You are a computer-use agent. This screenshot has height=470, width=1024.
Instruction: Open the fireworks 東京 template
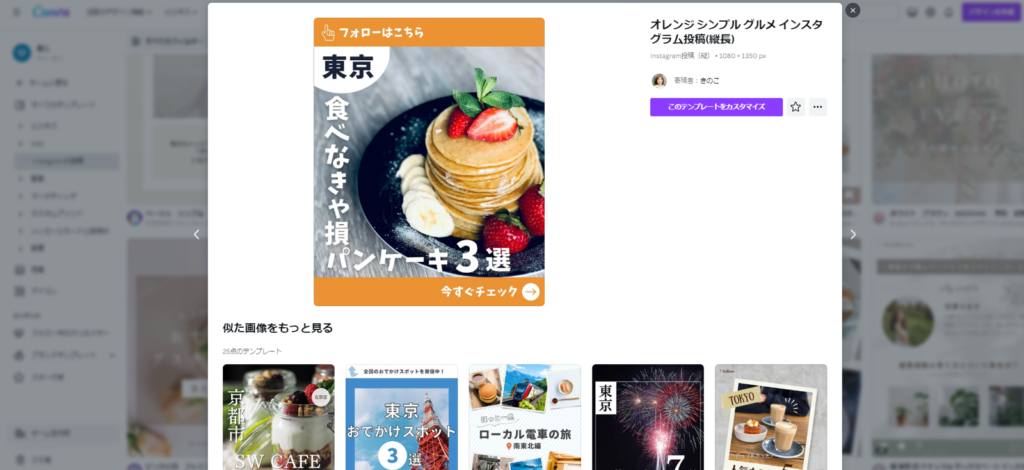[647, 417]
